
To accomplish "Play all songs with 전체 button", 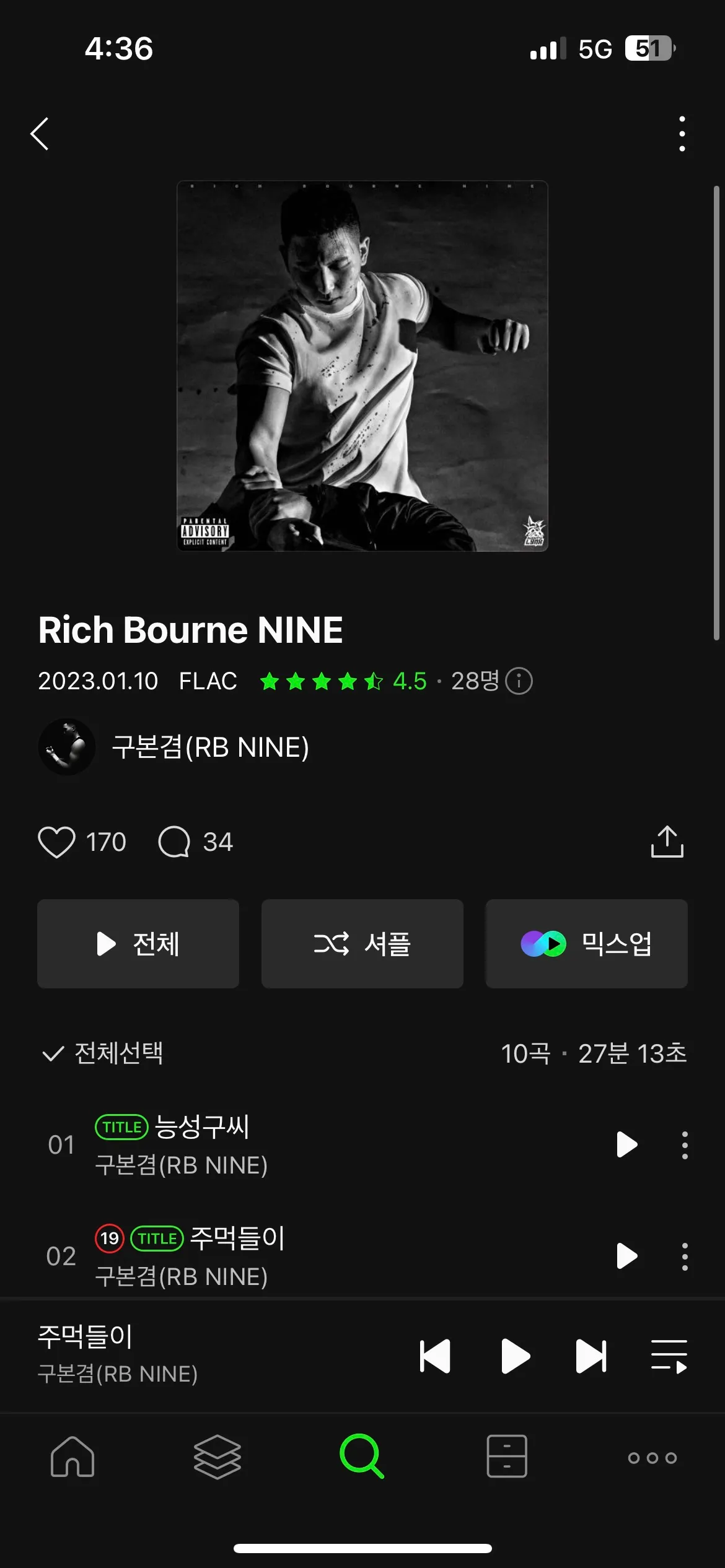I will coord(138,944).
